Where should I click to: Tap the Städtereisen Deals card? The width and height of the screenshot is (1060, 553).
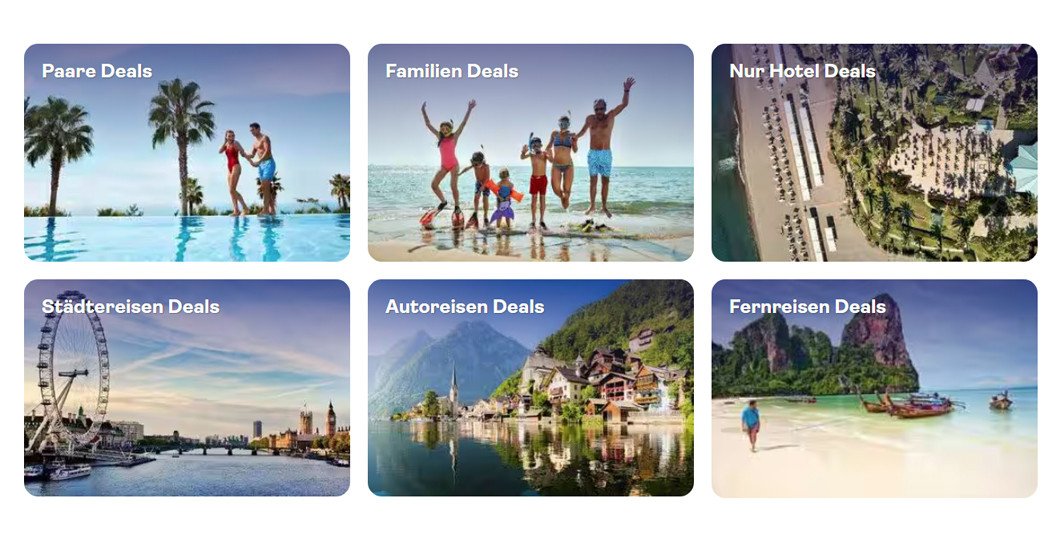coord(187,388)
